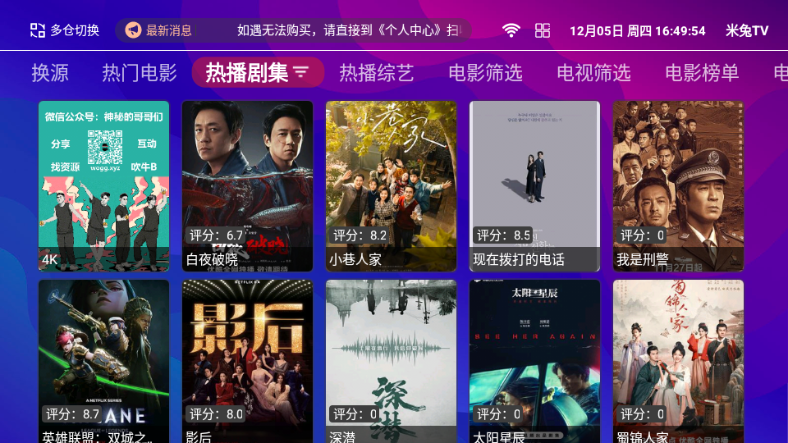Open 多仓切换 source switcher
788x443 pixels.
[x=65, y=30]
